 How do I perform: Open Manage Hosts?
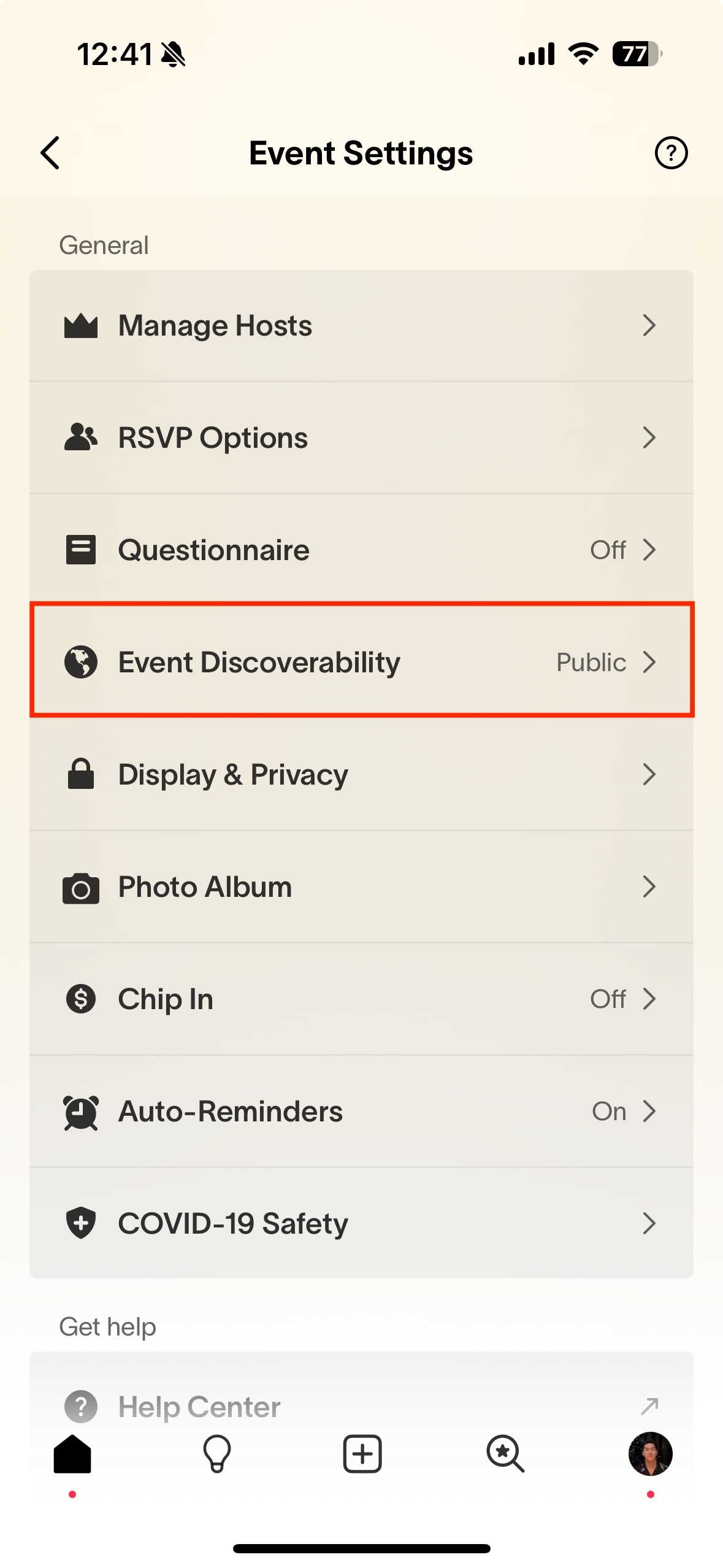click(x=361, y=326)
